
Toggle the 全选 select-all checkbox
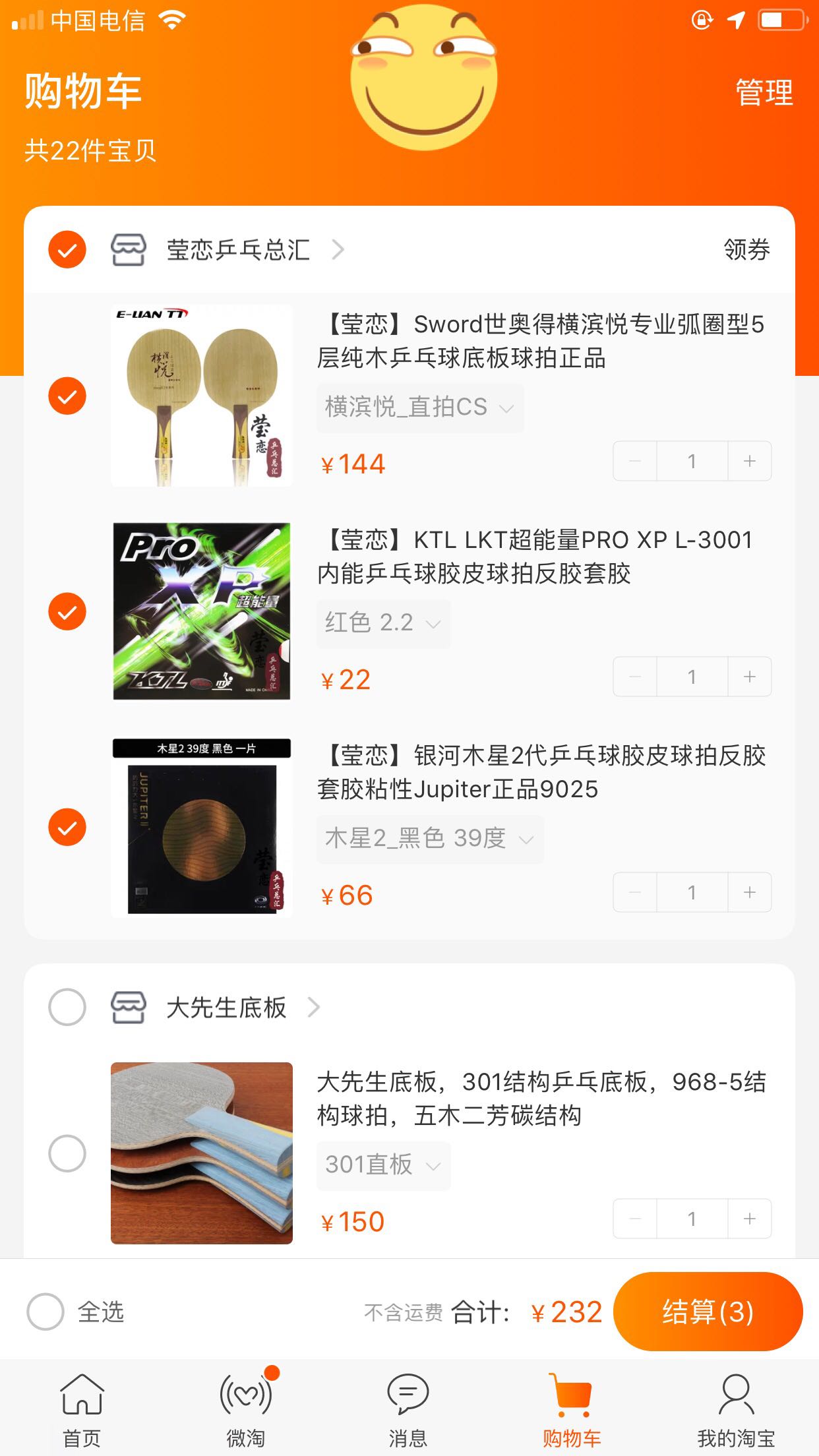point(45,1312)
